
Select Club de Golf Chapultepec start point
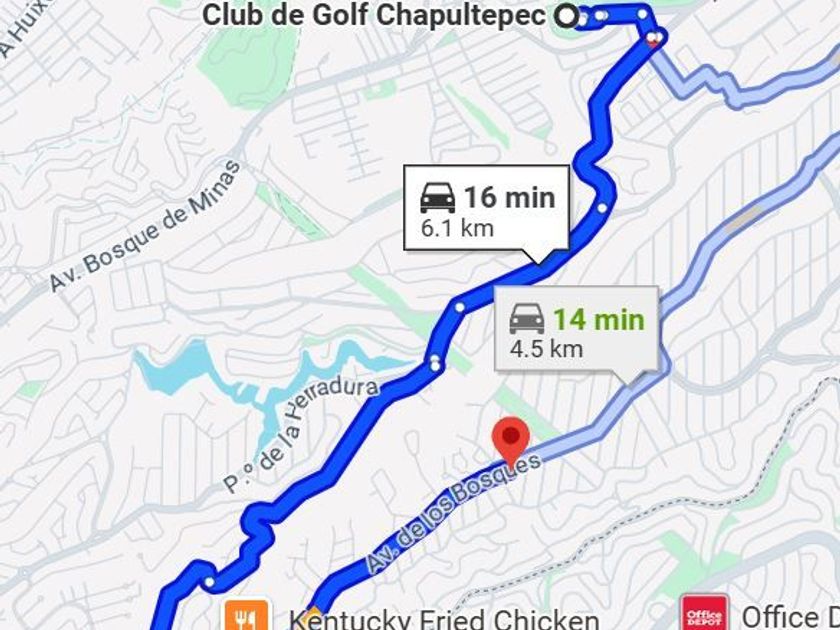tap(570, 16)
